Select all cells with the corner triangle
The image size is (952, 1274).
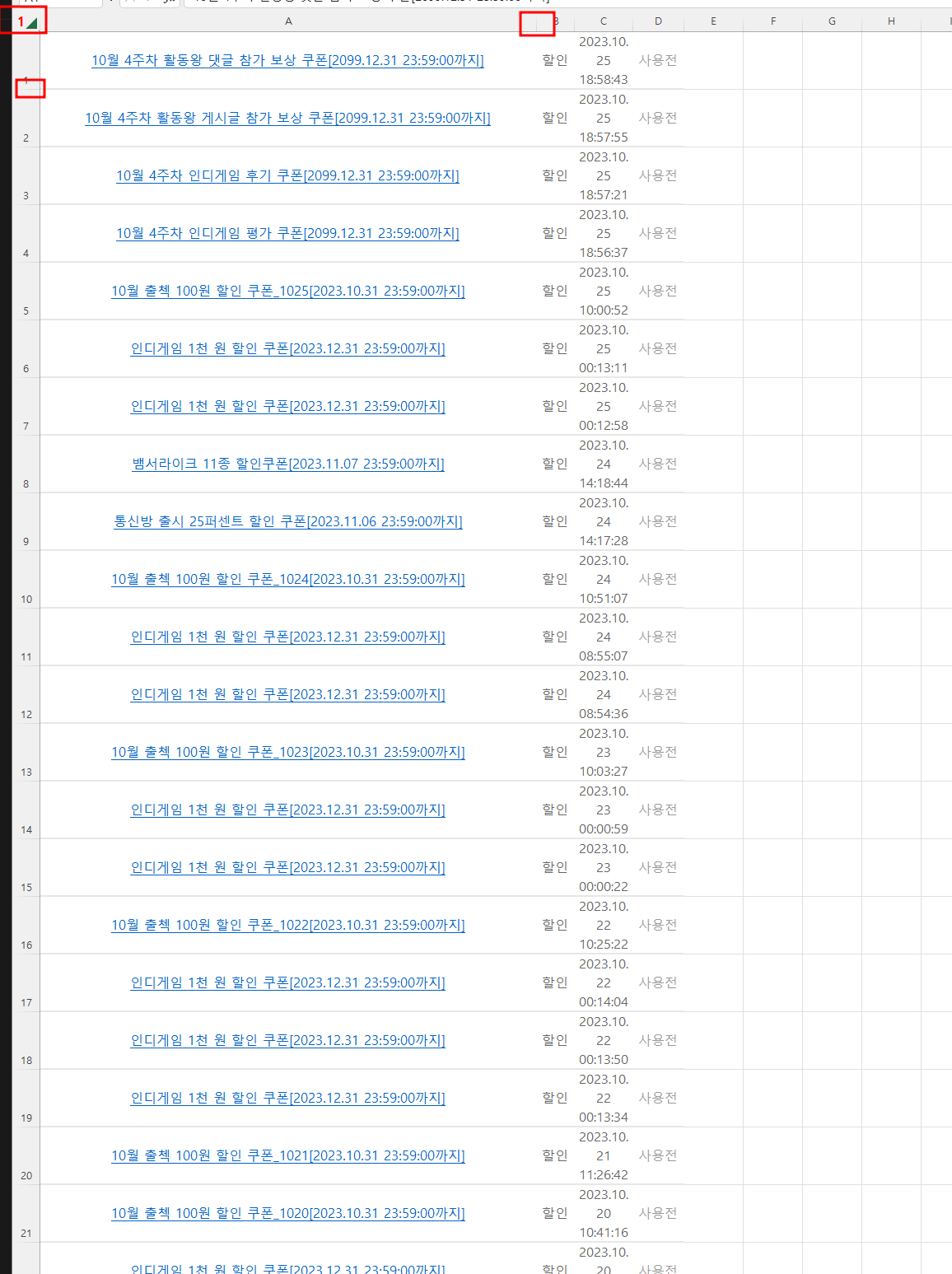(30, 22)
